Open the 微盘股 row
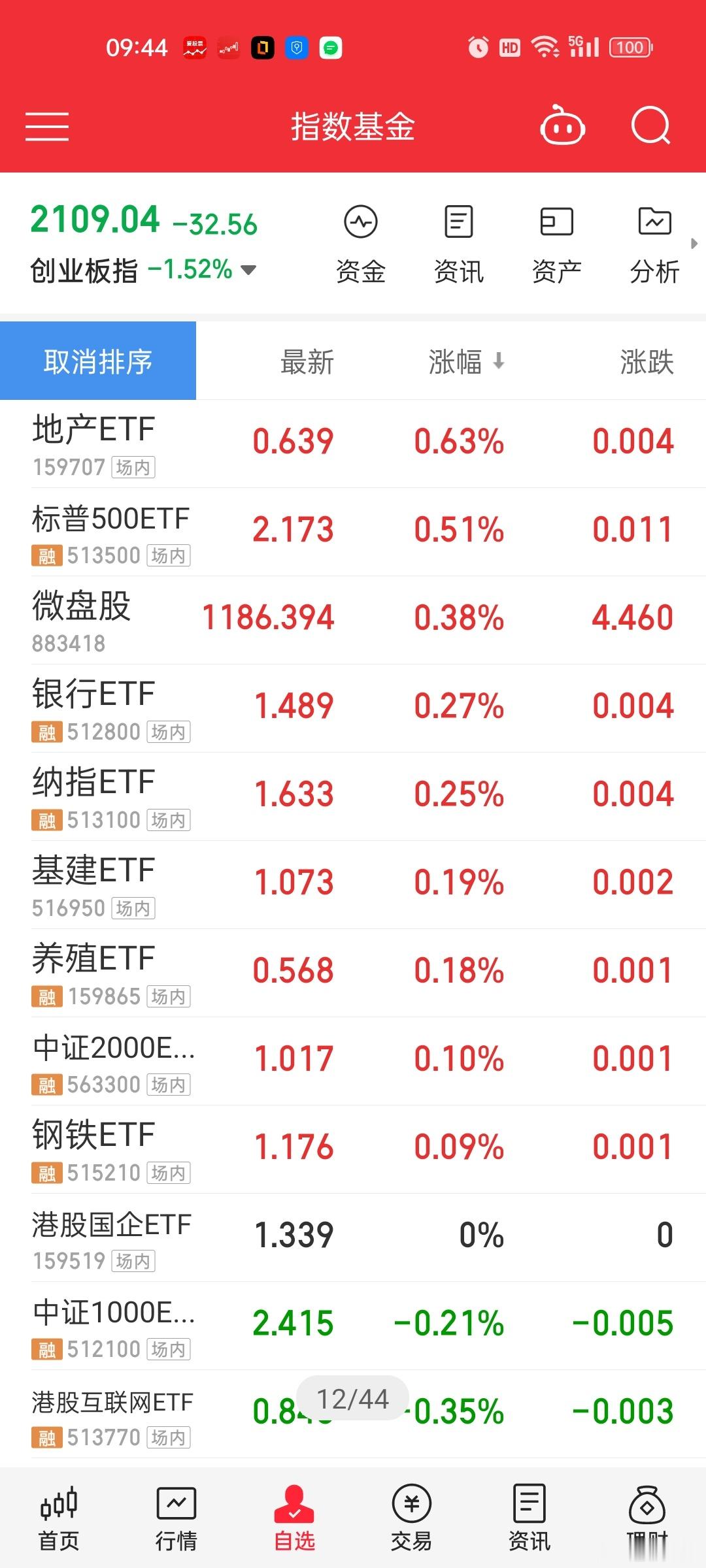The width and height of the screenshot is (706, 1568). tap(353, 621)
